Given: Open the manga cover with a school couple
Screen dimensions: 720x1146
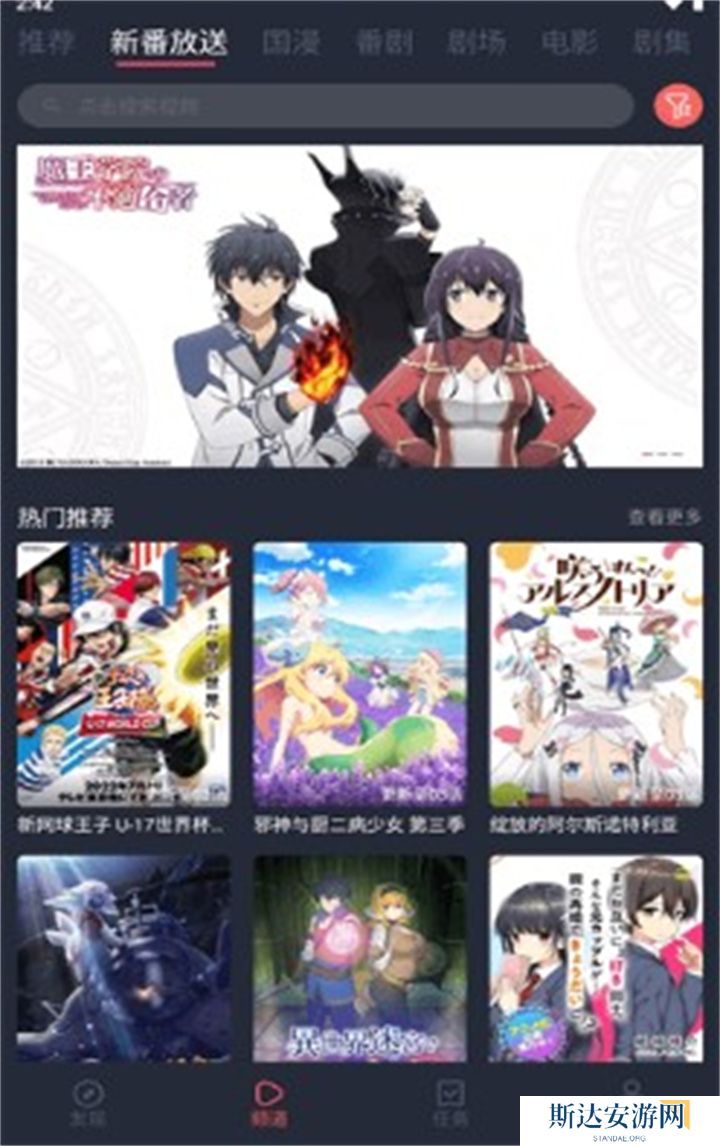Looking at the screenshot, I should [595, 957].
